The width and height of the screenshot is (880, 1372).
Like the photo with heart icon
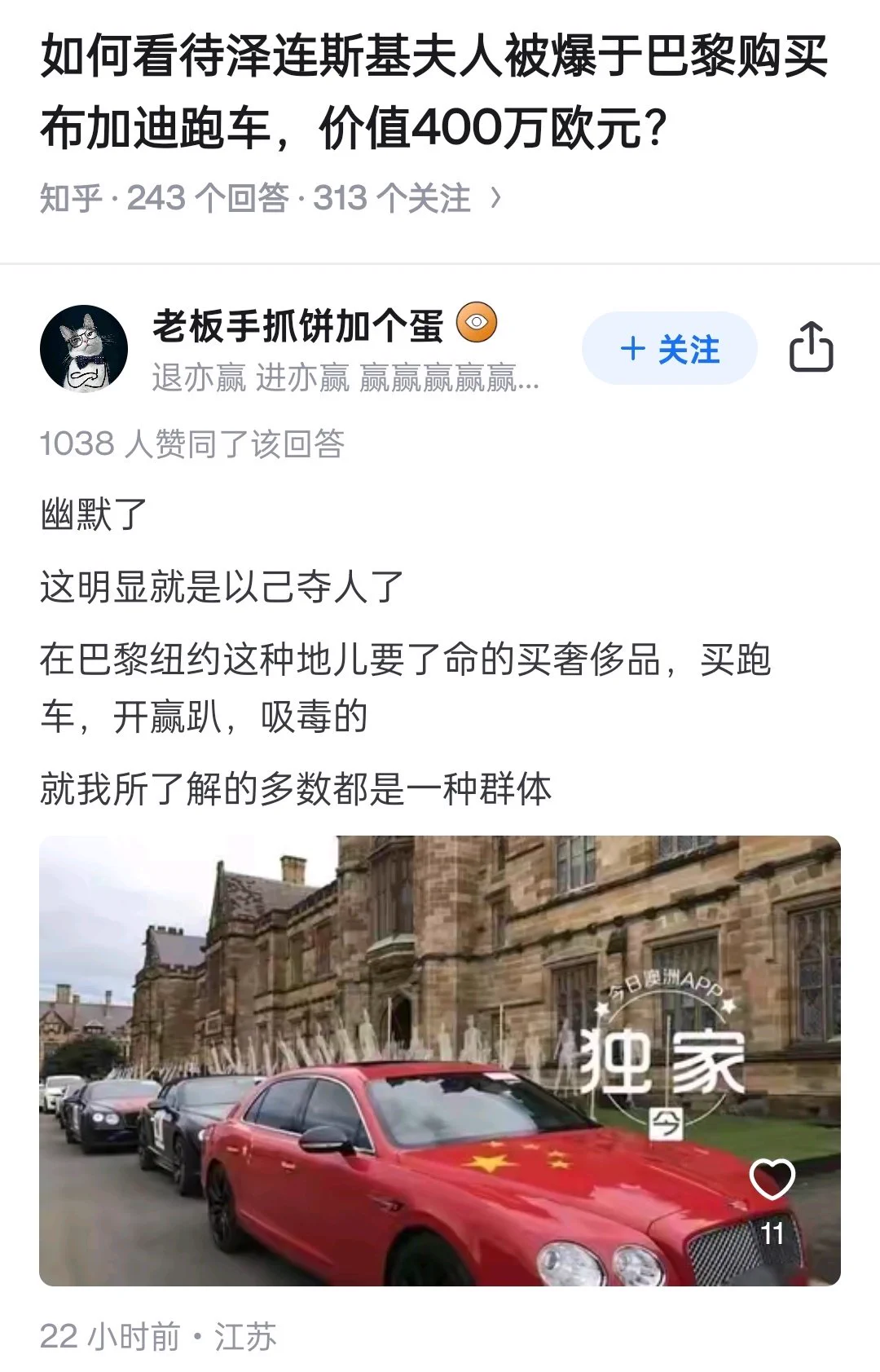pyautogui.click(x=772, y=1180)
